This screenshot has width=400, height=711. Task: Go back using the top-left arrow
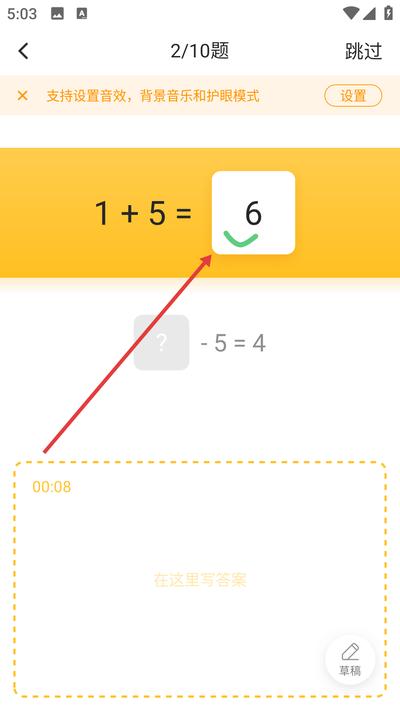23,51
